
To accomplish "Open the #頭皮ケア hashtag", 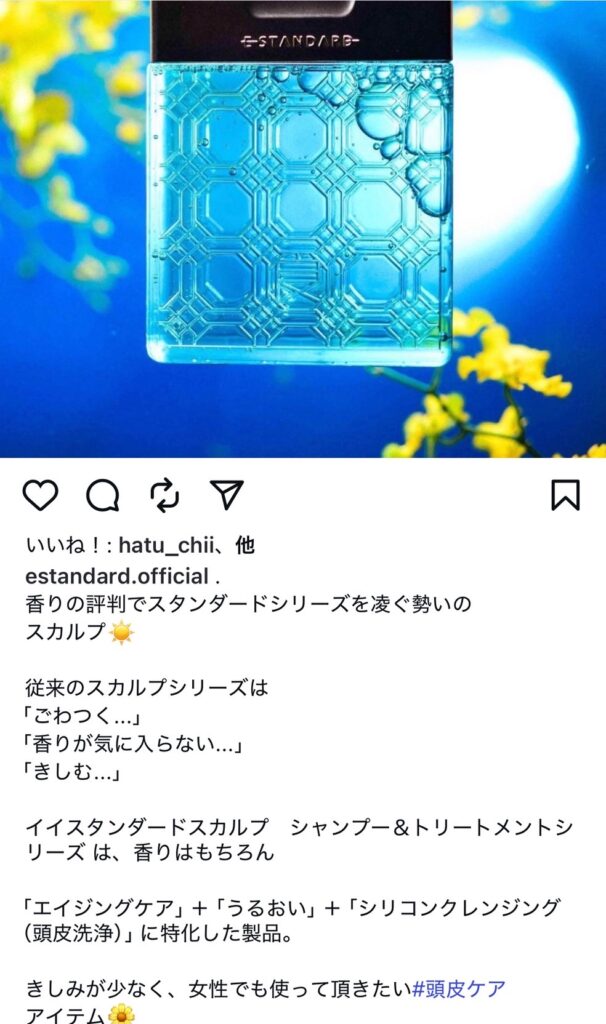I will pyautogui.click(x=458, y=989).
